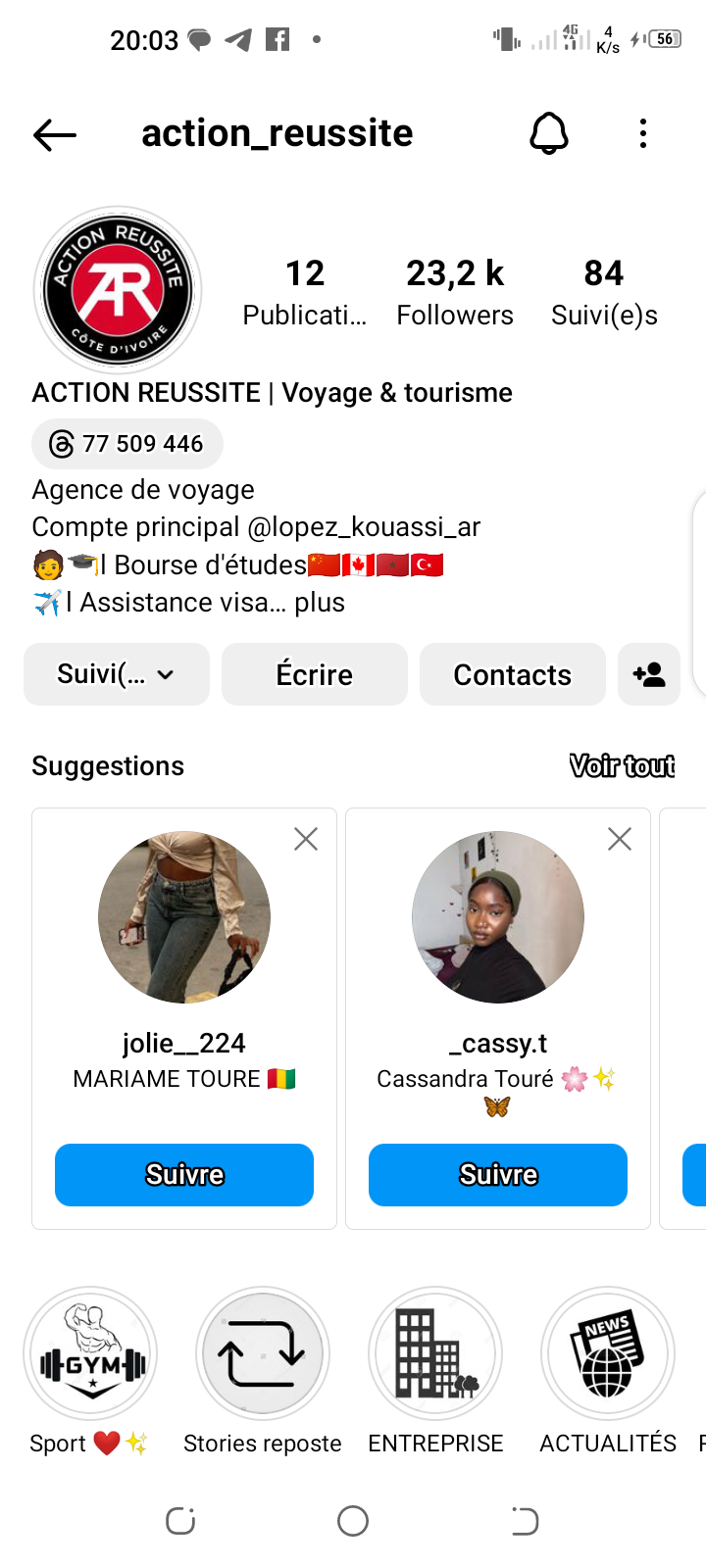Toggle suggested accounts with add-person icon

[649, 674]
